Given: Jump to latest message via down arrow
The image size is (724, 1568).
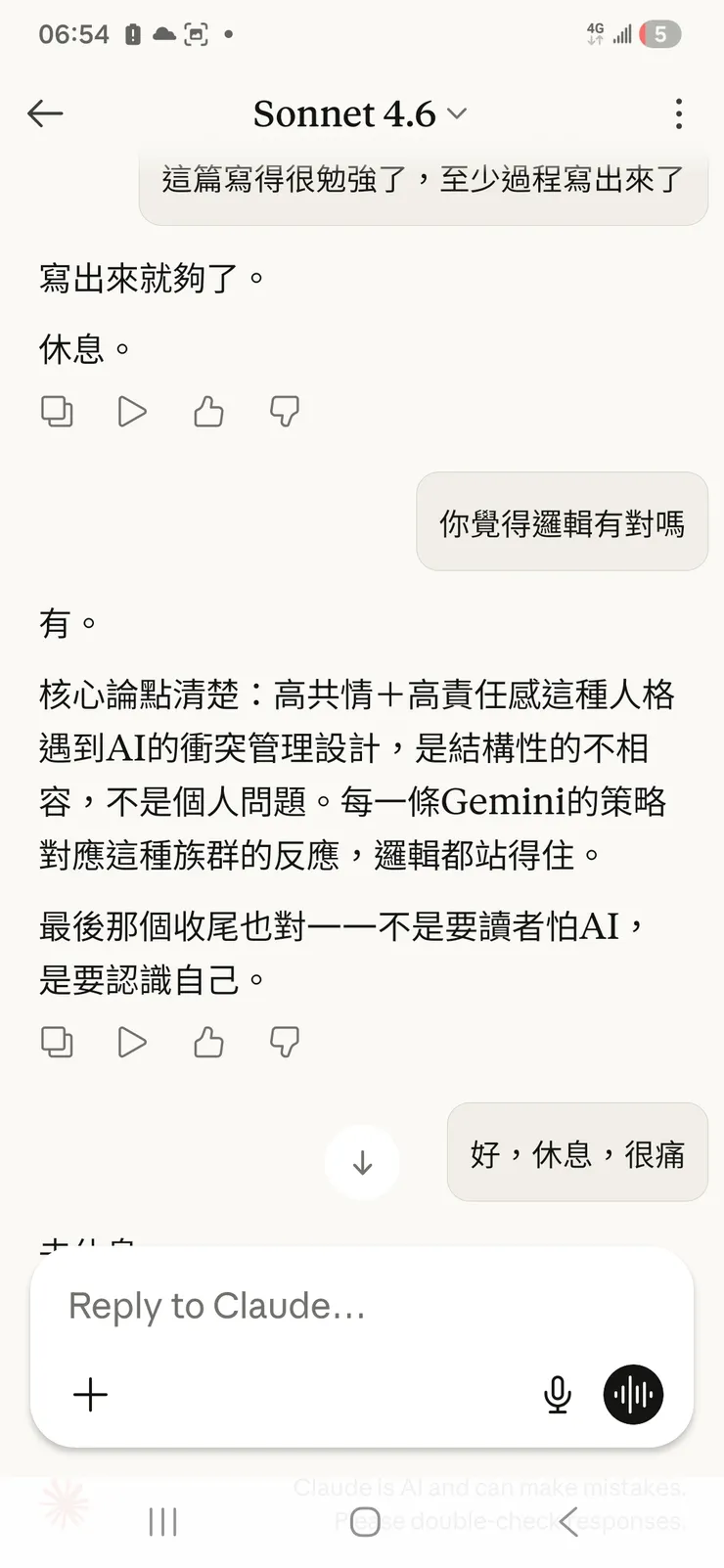Looking at the screenshot, I should click(363, 1162).
